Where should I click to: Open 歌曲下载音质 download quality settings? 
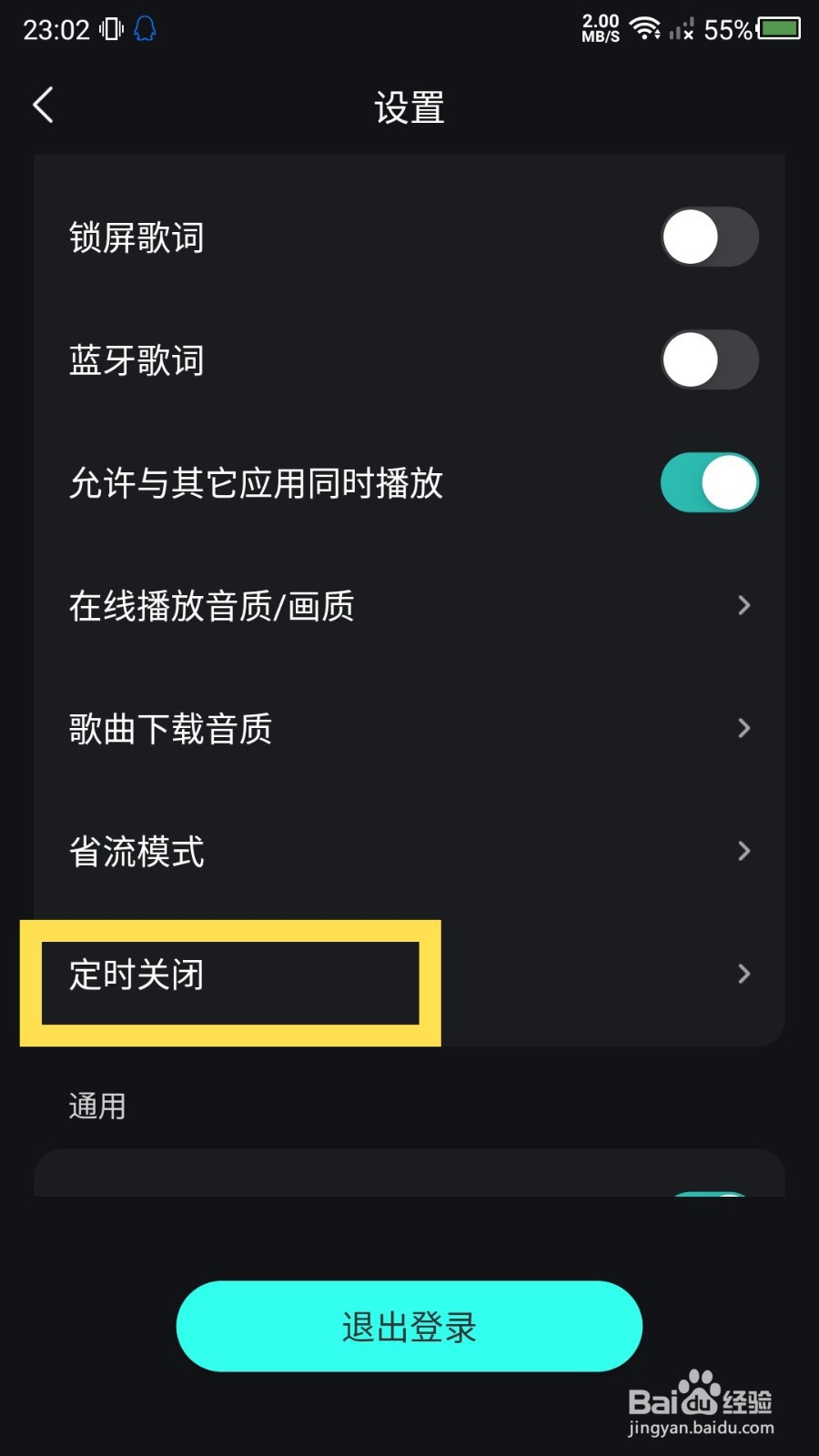pos(409,728)
